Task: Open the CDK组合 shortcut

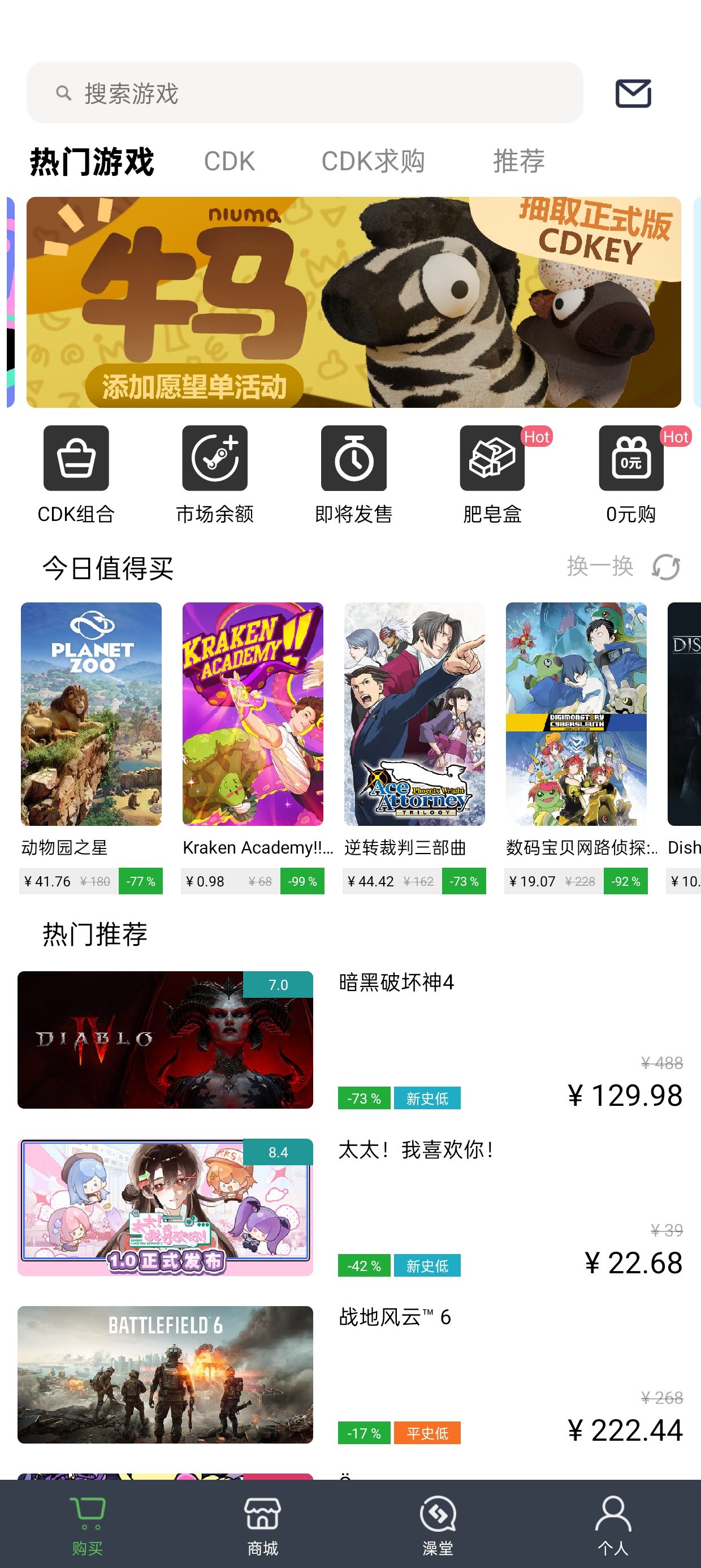Action: (76, 474)
